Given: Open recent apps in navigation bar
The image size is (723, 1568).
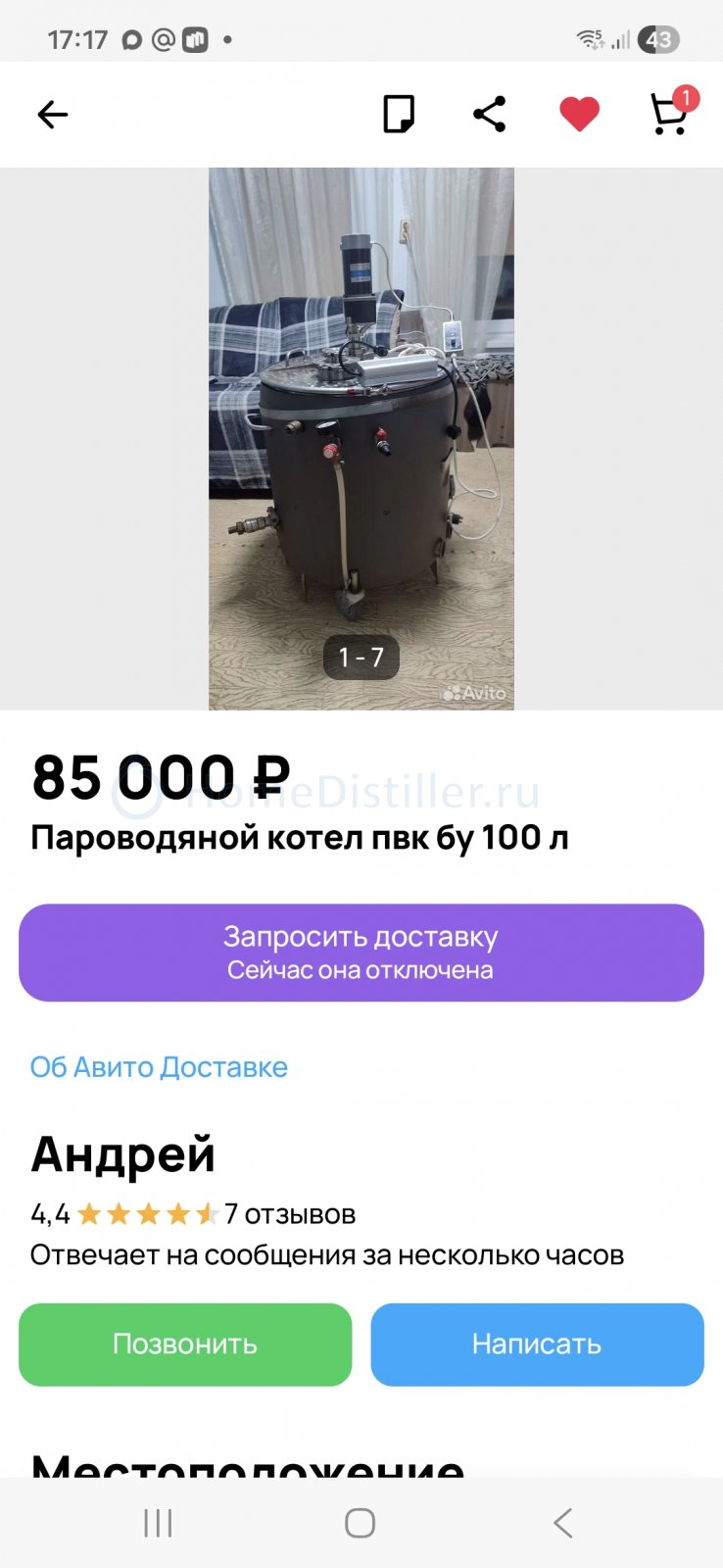Looking at the screenshot, I should pyautogui.click(x=158, y=1523).
